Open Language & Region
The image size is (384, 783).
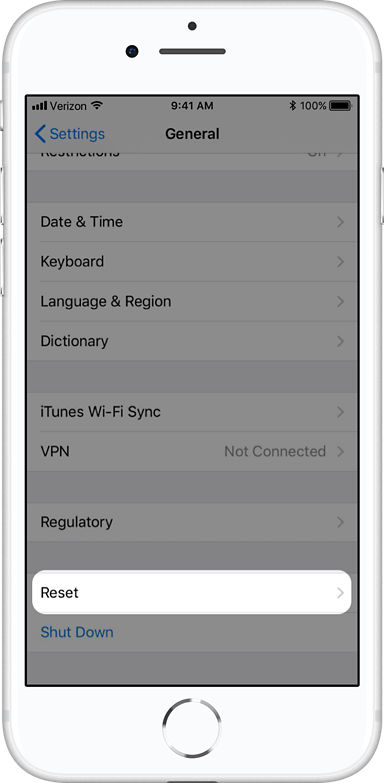coord(192,302)
